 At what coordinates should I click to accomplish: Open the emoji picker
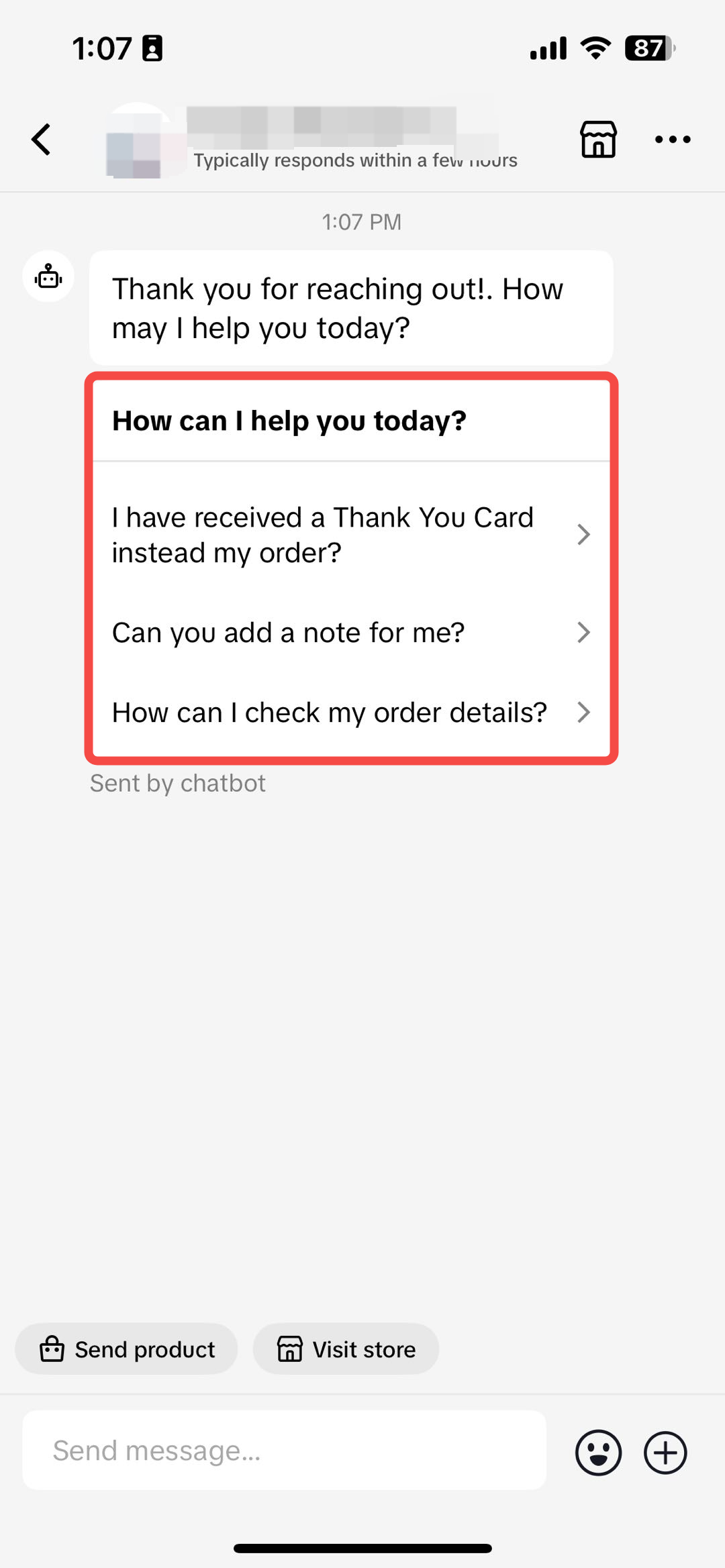(597, 1453)
